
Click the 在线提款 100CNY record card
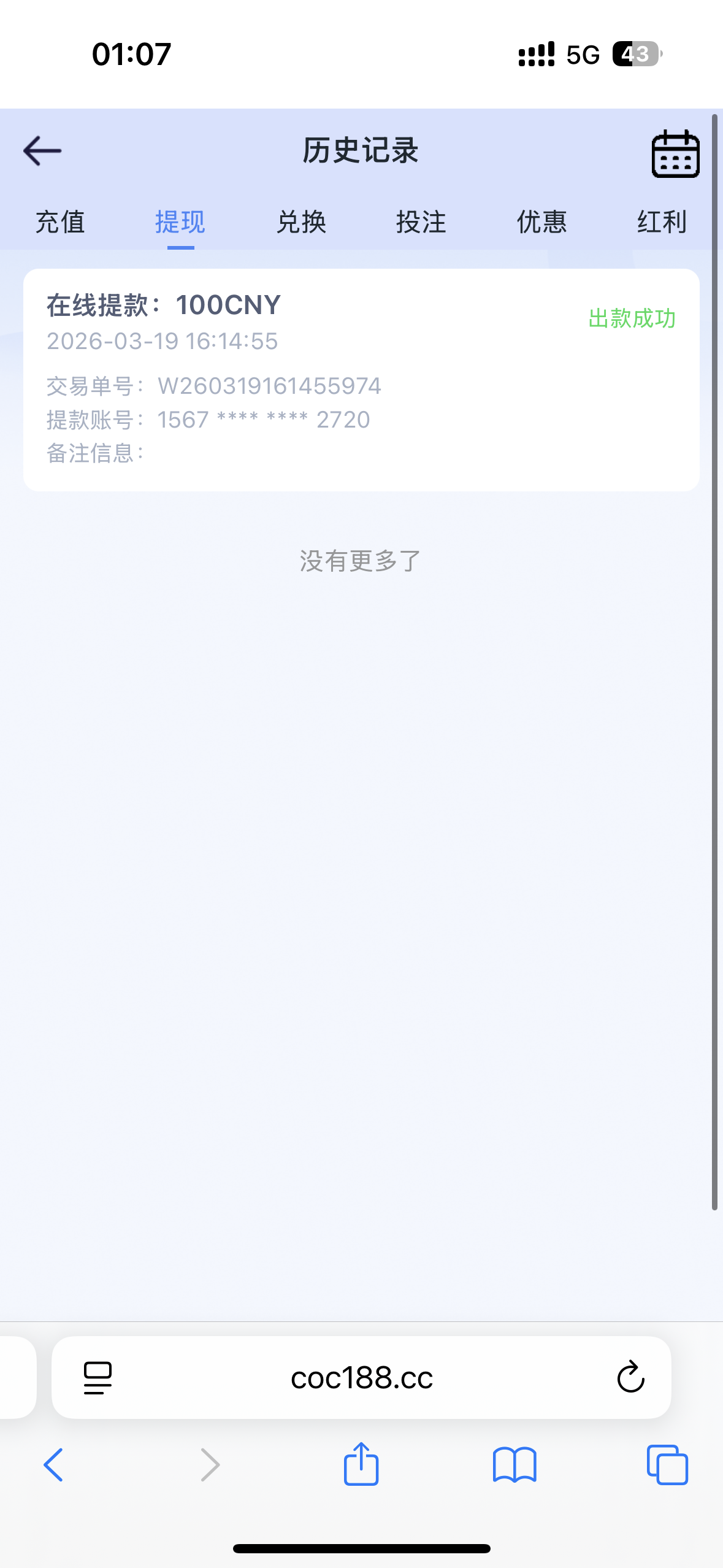(x=361, y=379)
